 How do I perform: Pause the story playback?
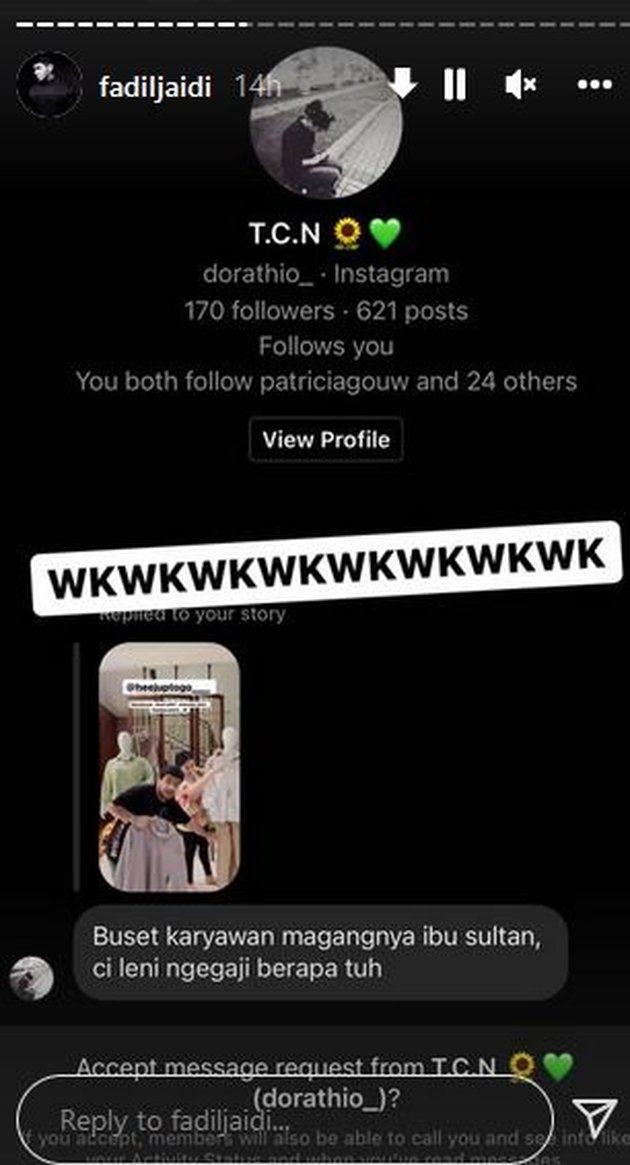(455, 86)
